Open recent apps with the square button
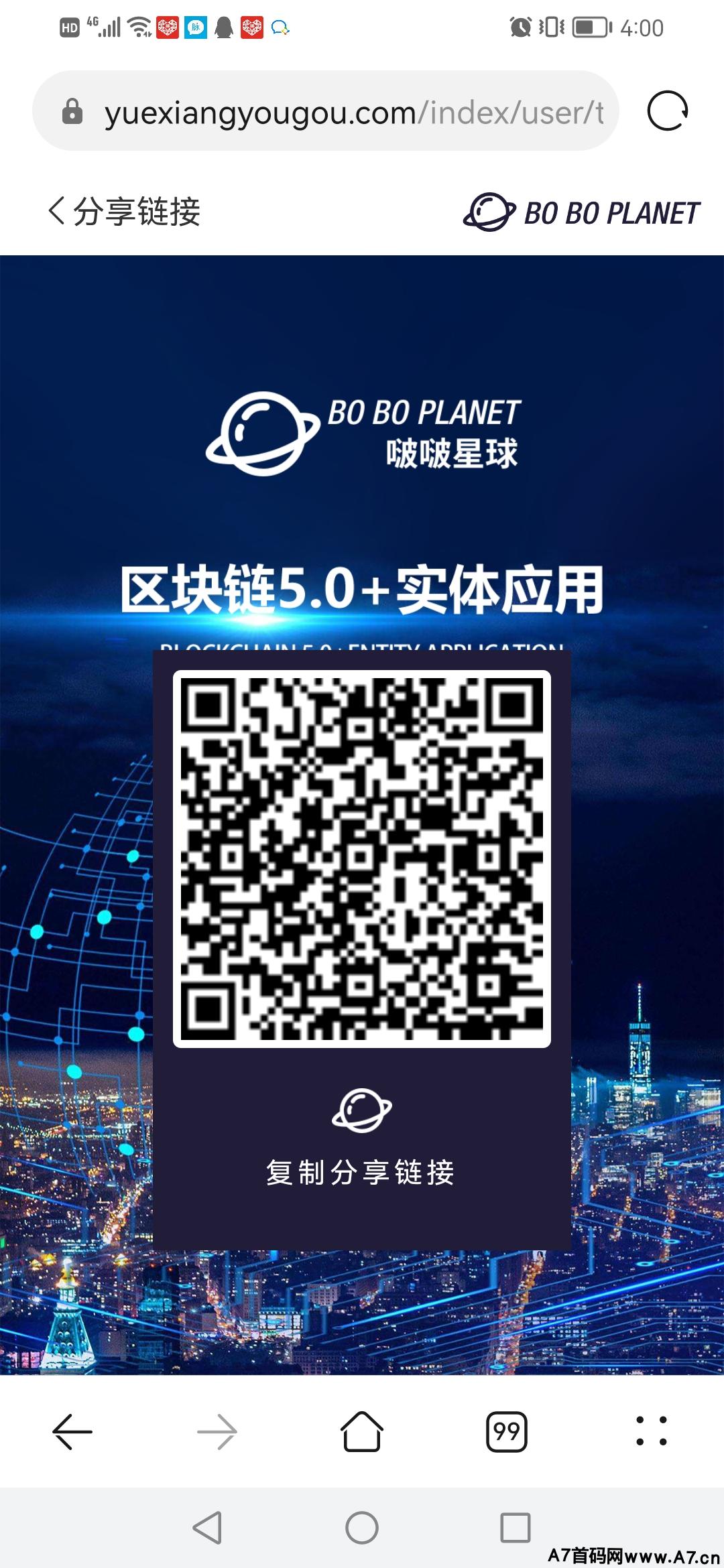Image resolution: width=724 pixels, height=1568 pixels. [516, 1528]
